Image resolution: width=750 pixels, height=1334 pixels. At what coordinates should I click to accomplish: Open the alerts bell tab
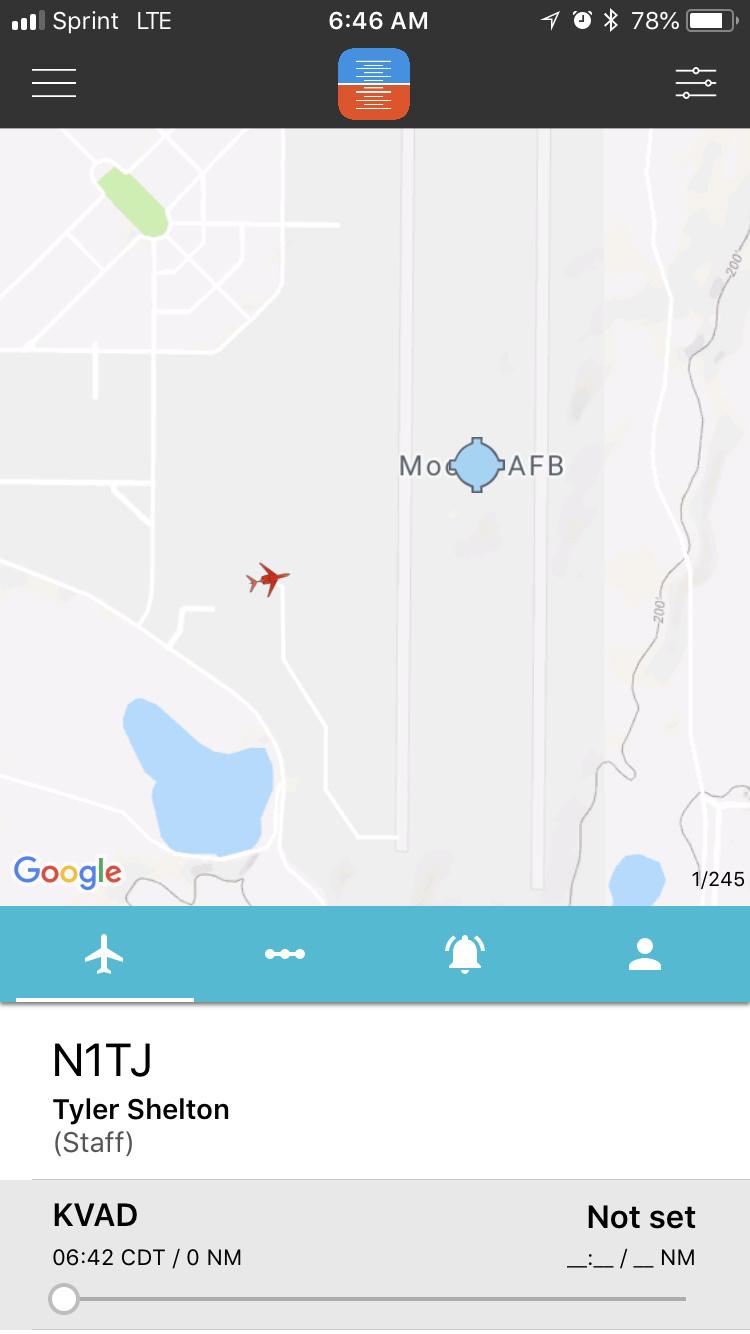(465, 955)
